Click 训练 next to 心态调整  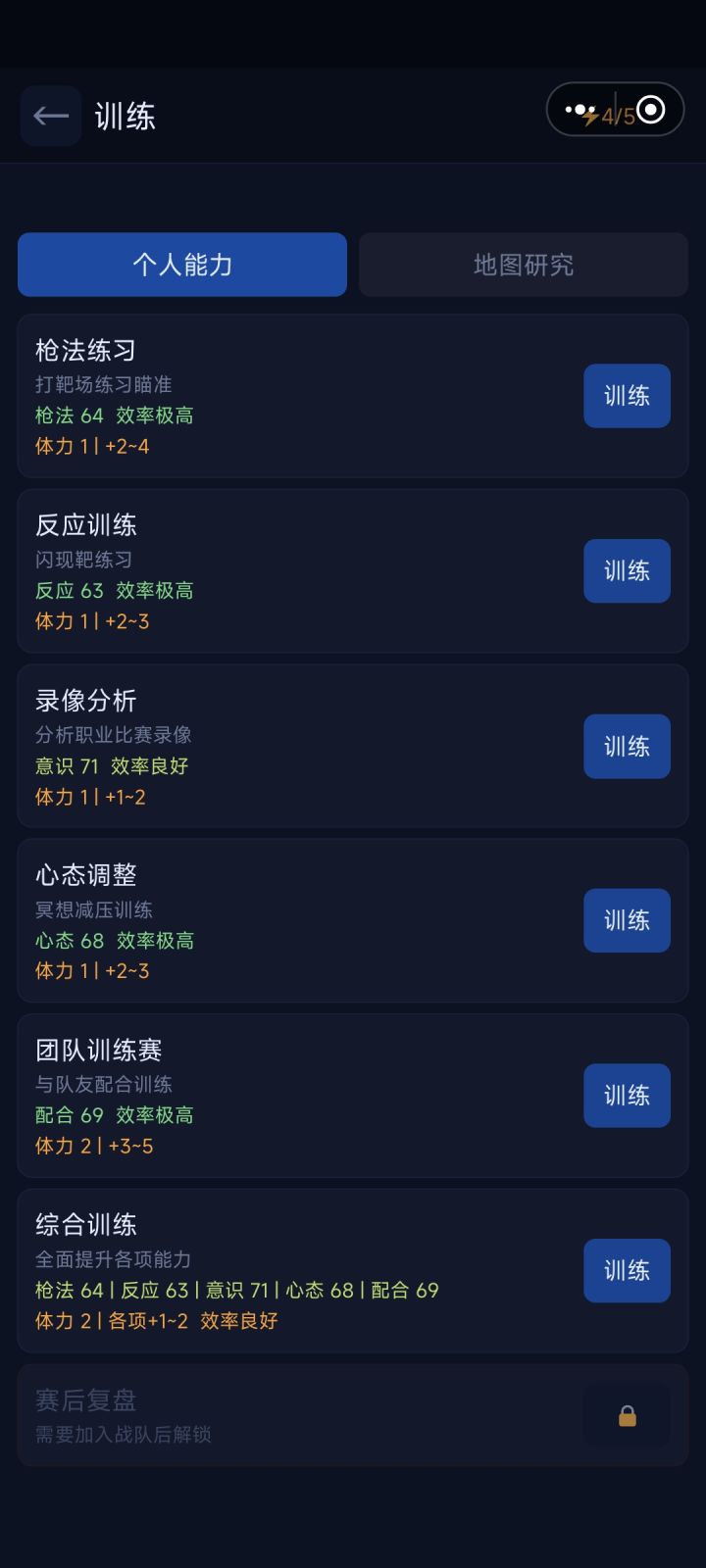pyautogui.click(x=627, y=920)
